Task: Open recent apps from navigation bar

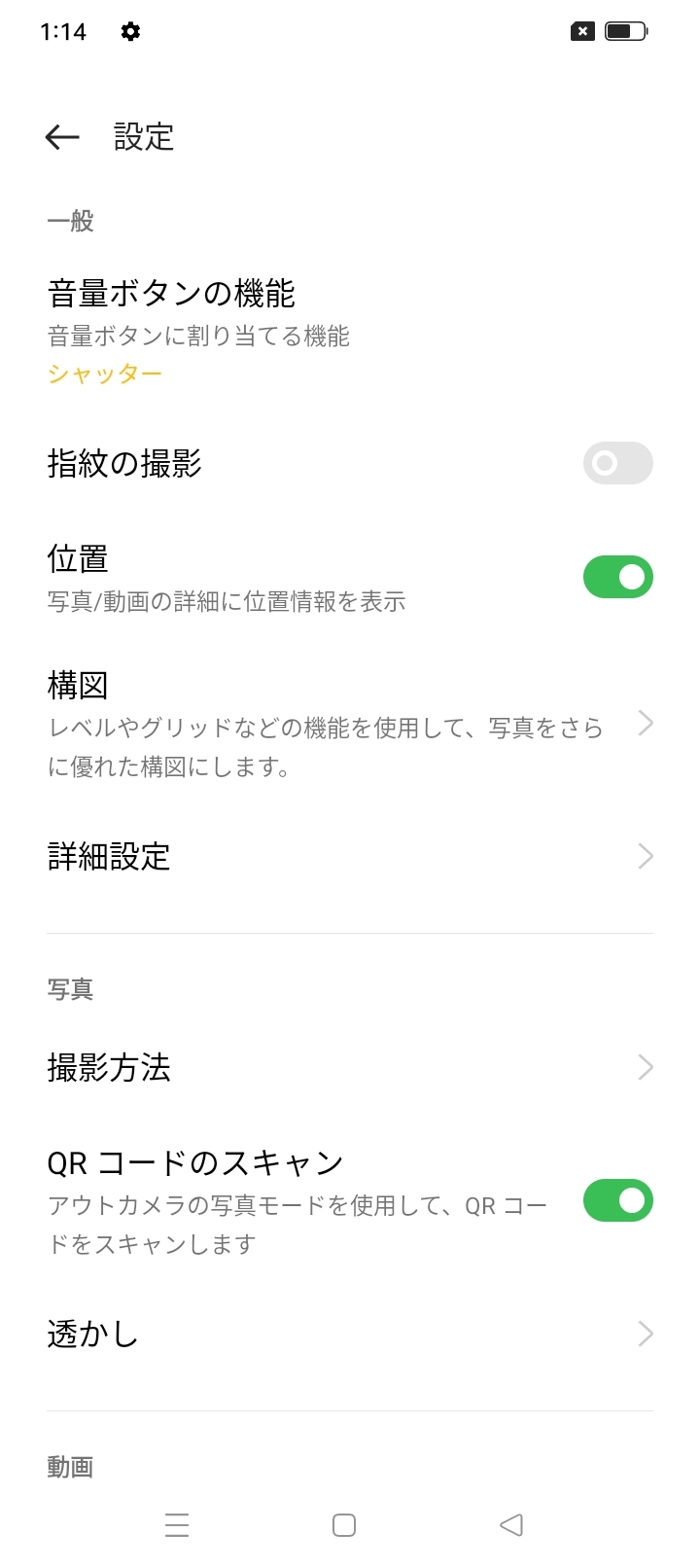Action: pos(177,1524)
